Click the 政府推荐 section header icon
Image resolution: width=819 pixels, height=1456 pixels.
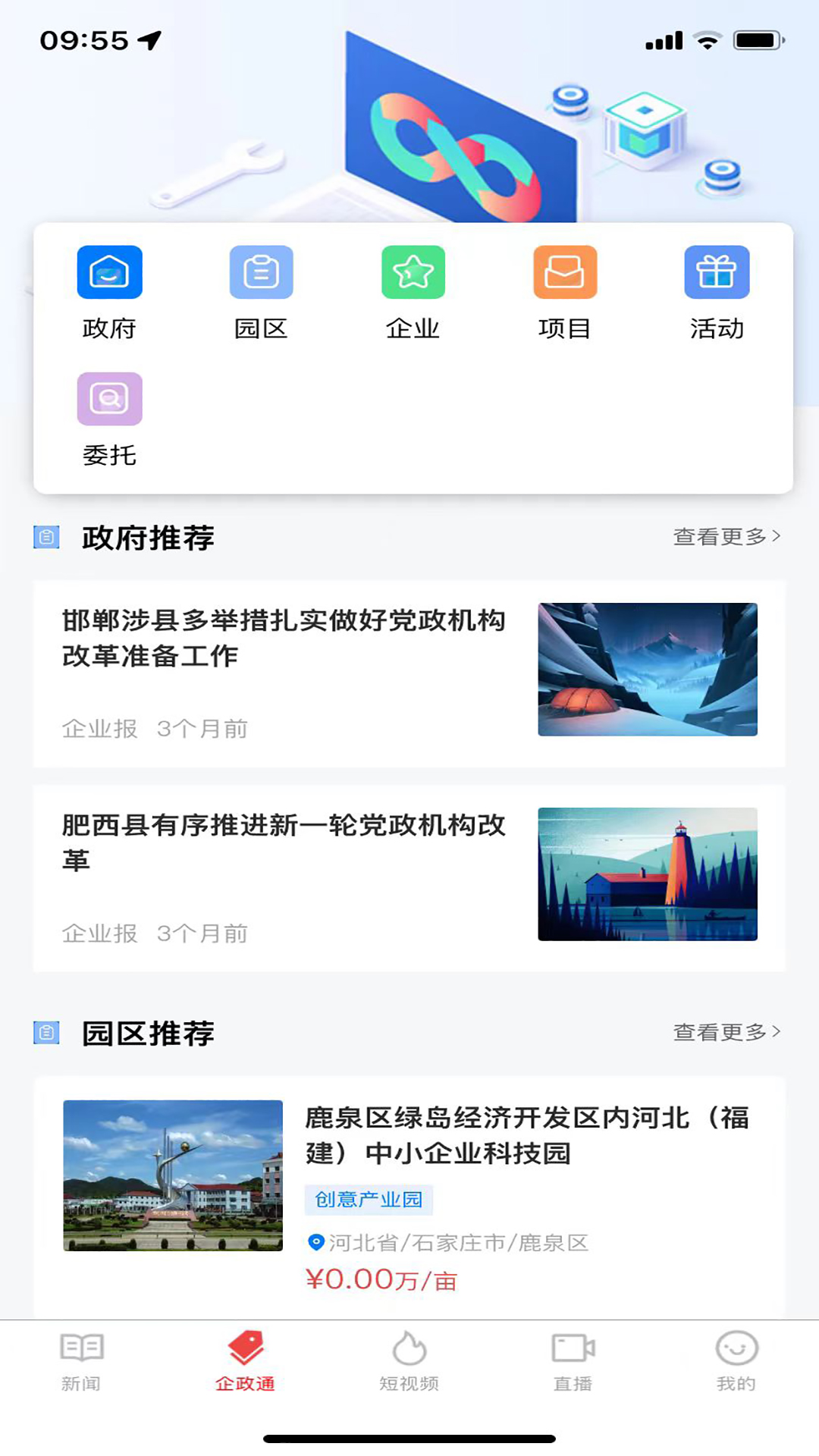click(x=47, y=538)
